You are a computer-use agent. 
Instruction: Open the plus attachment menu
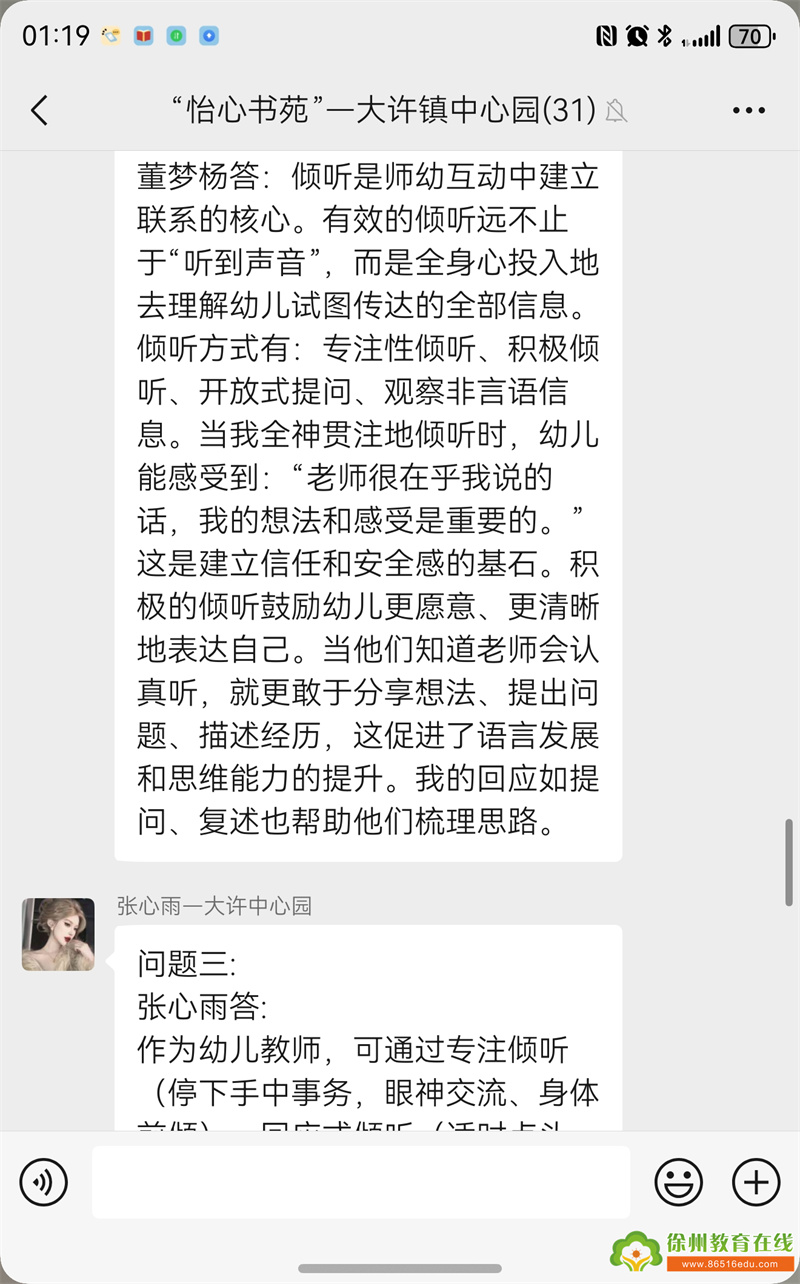(756, 1183)
